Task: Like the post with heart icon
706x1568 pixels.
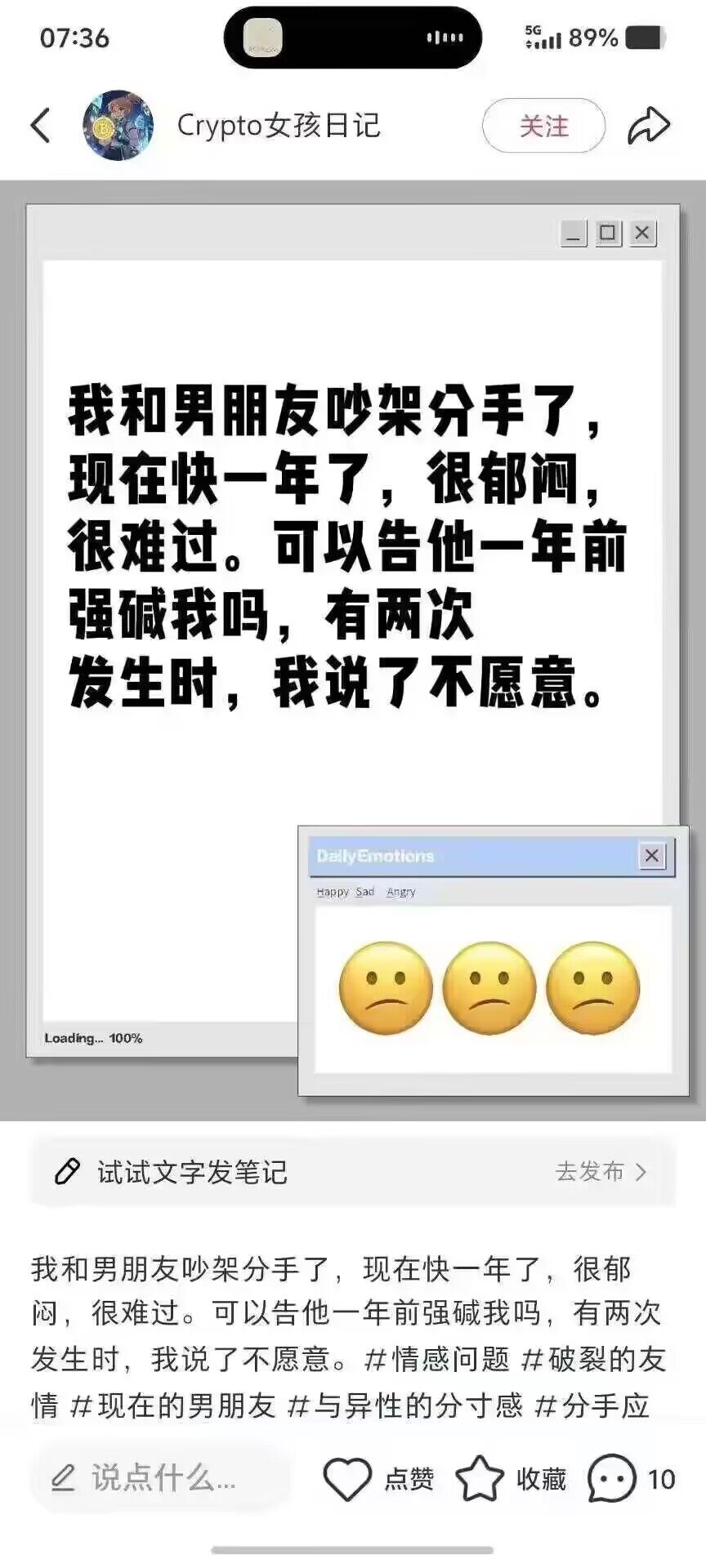Action: [348, 1478]
